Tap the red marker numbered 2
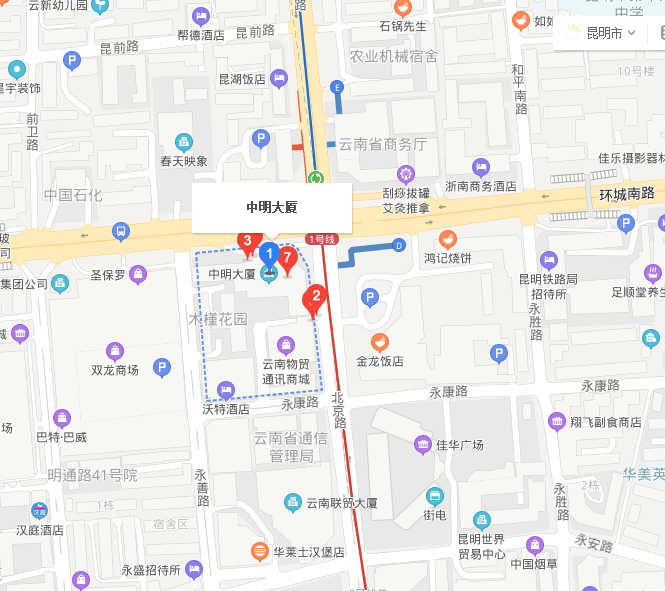This screenshot has width=665, height=591. pyautogui.click(x=316, y=298)
